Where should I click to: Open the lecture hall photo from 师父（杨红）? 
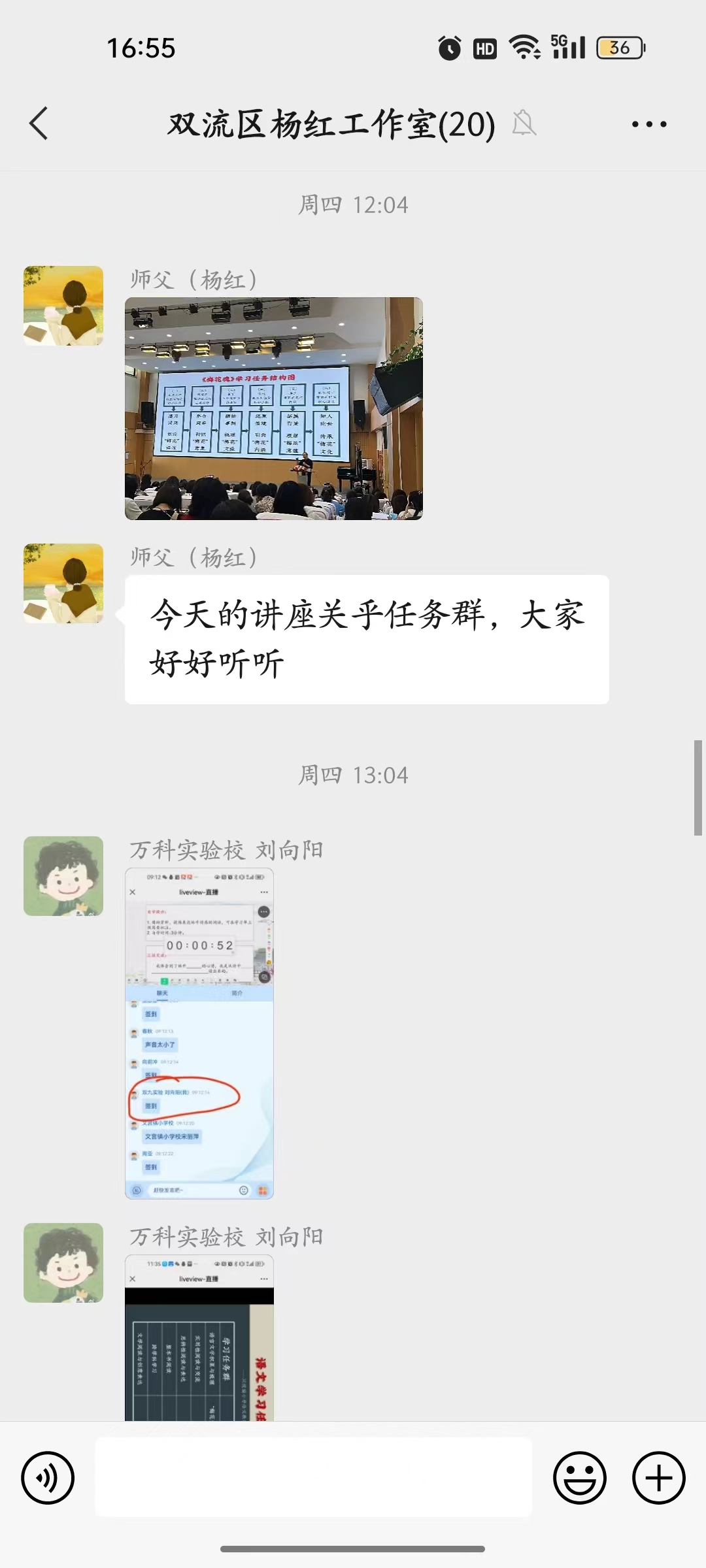tap(273, 408)
